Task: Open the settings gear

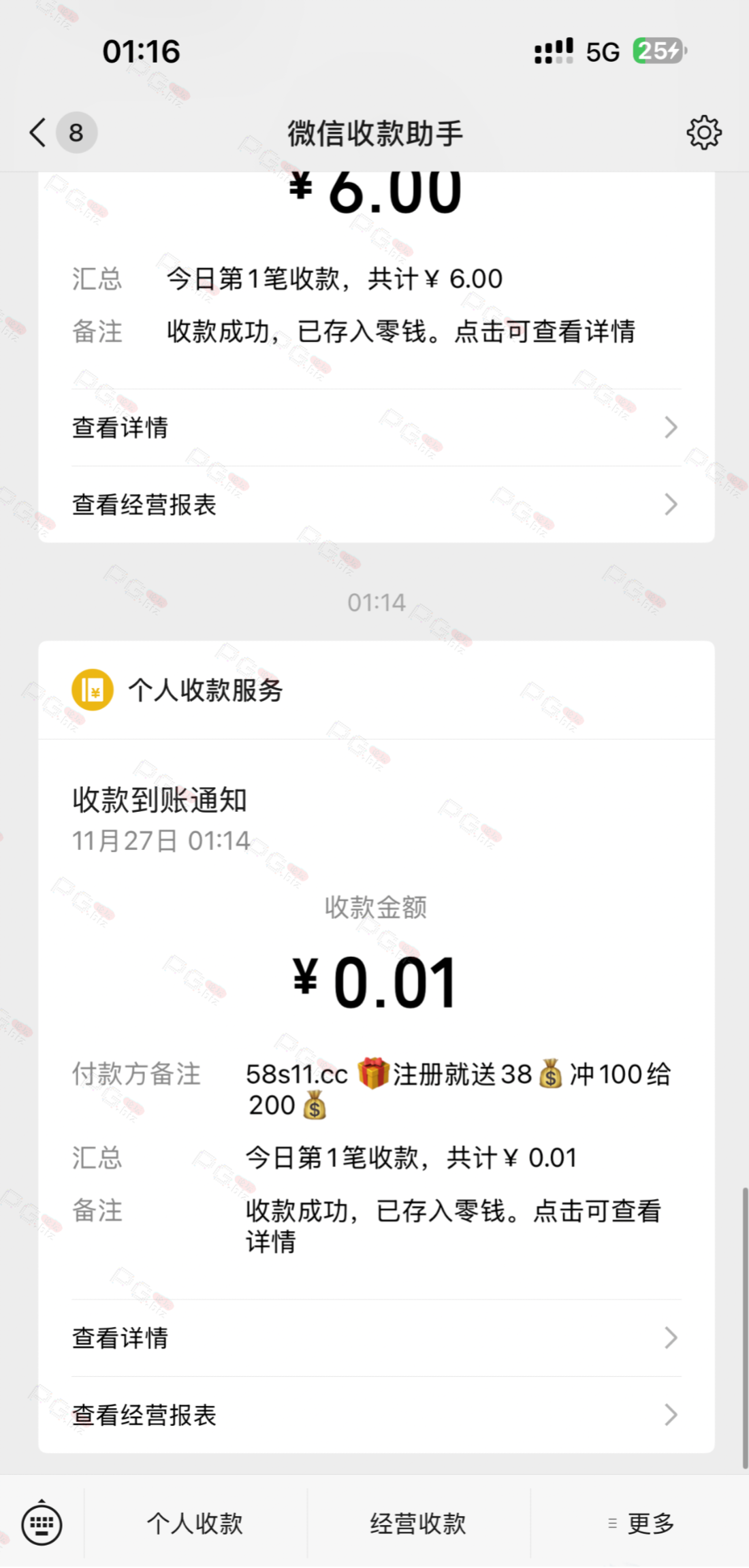Action: [703, 133]
